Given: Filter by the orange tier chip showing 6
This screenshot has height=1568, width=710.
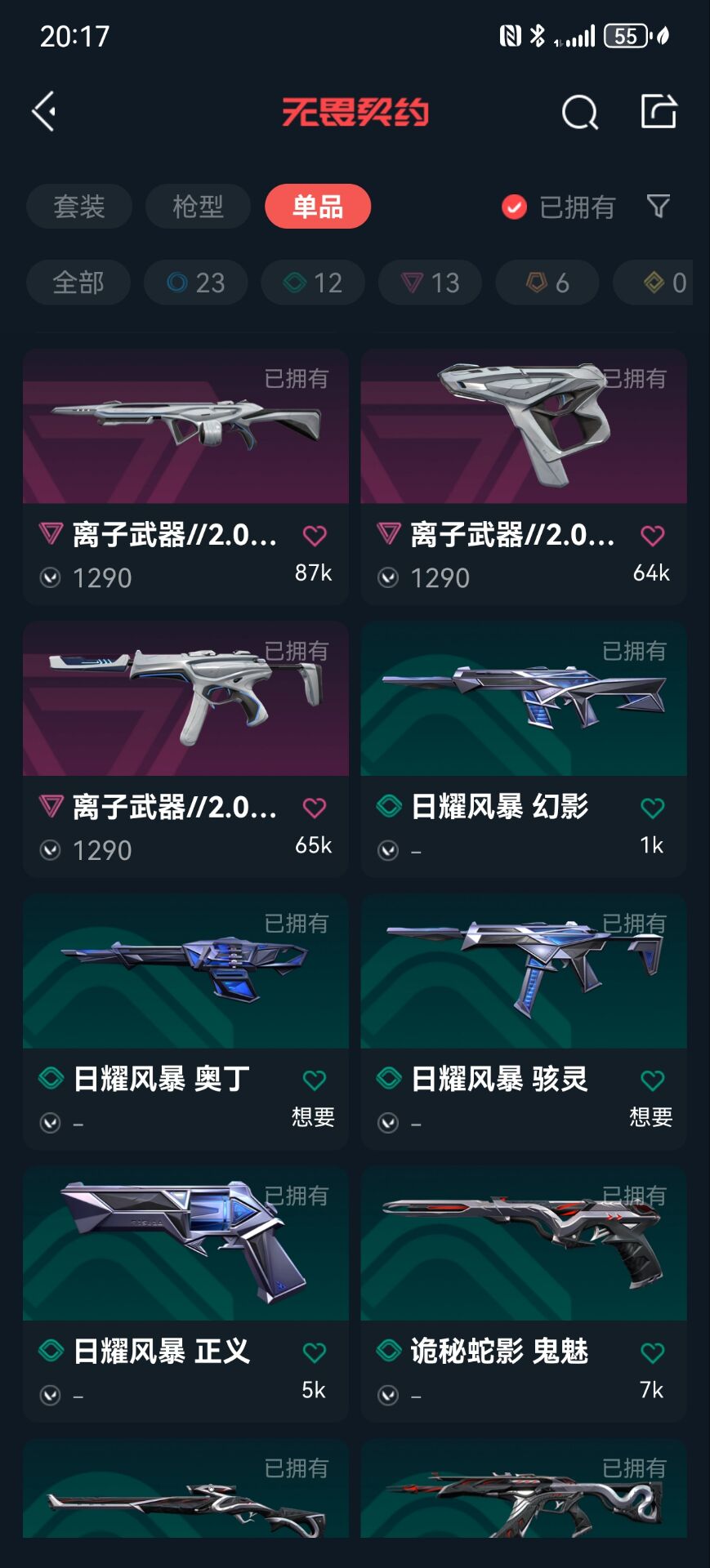Looking at the screenshot, I should click(x=547, y=283).
